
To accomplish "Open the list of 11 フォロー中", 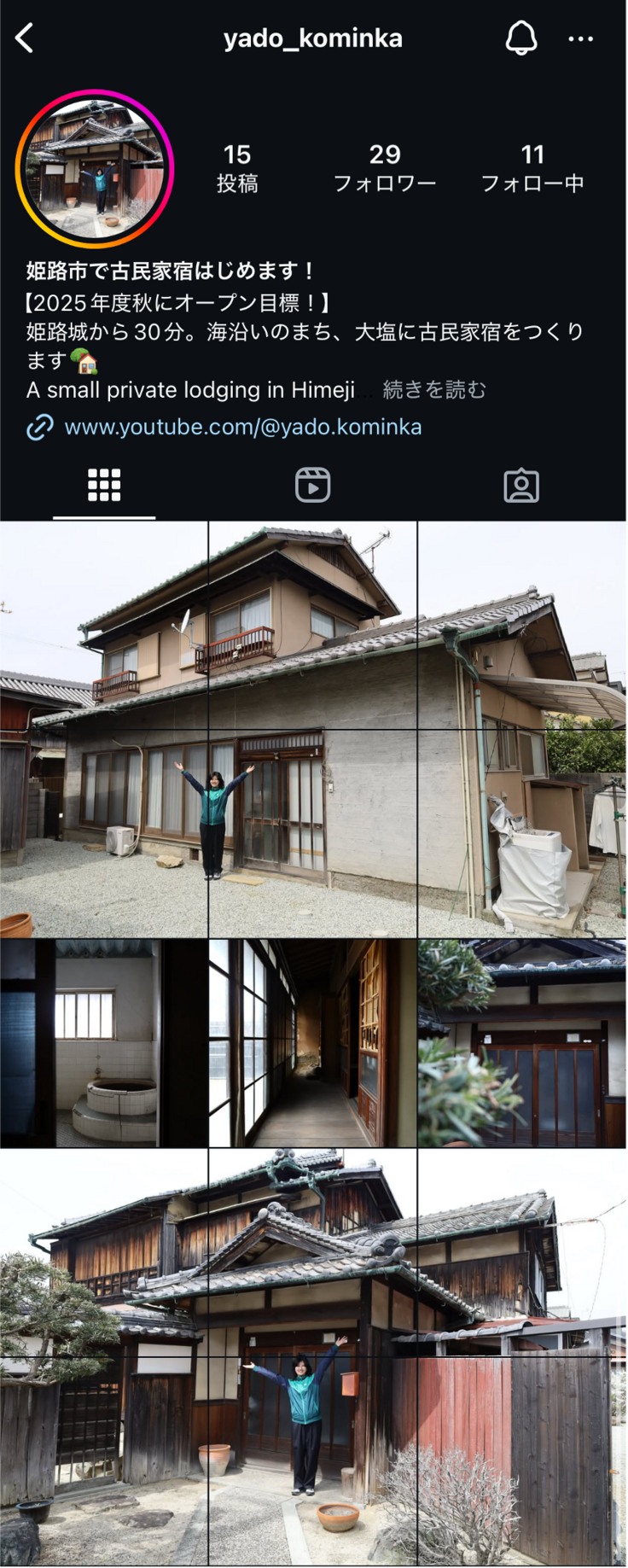I will (532, 167).
